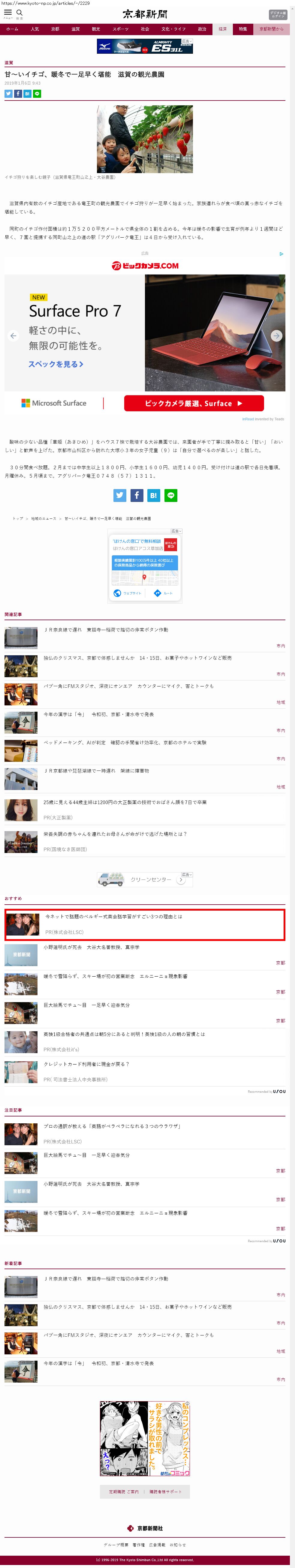Go to the 滋賀 section tab
This screenshot has width=295, height=1568.
(x=75, y=29)
